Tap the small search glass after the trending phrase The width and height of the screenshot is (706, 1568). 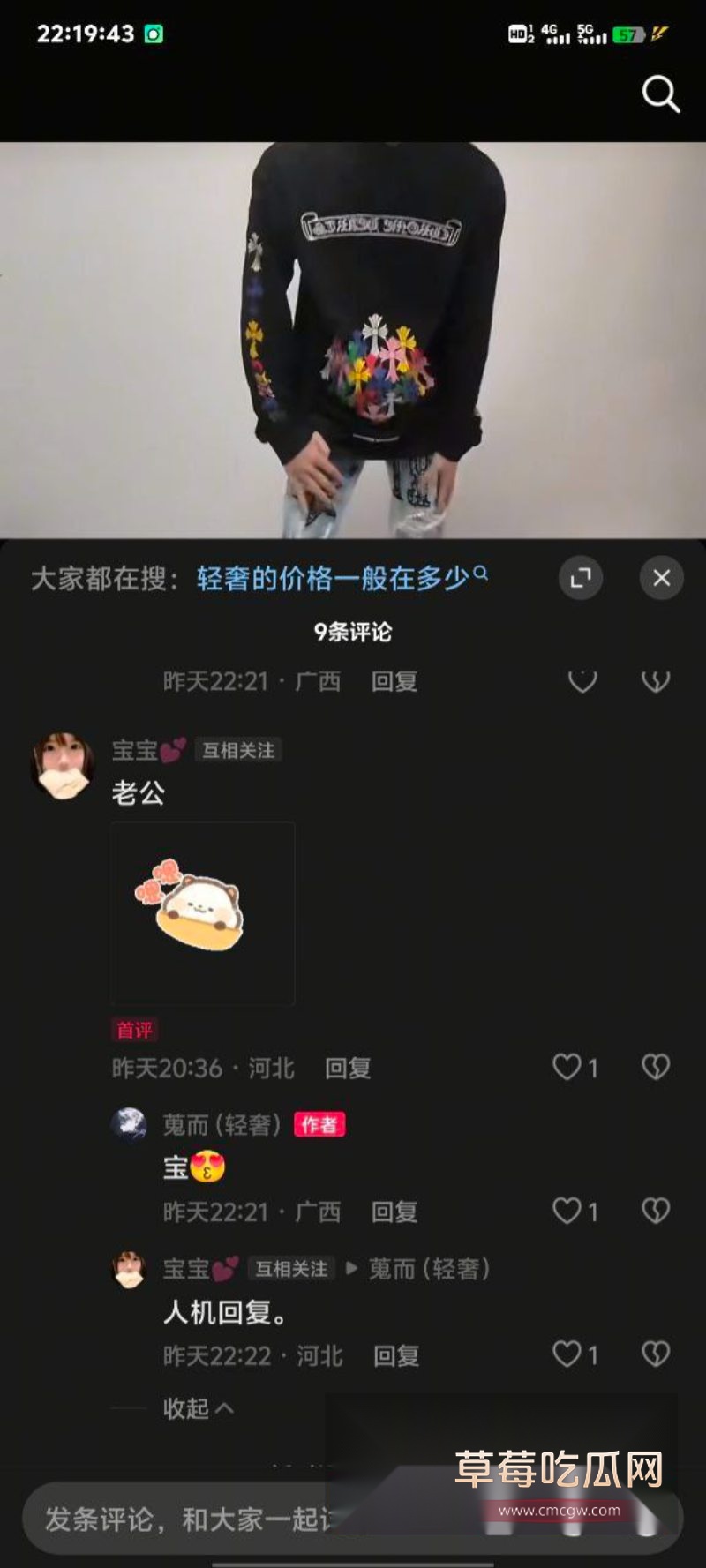tap(481, 573)
